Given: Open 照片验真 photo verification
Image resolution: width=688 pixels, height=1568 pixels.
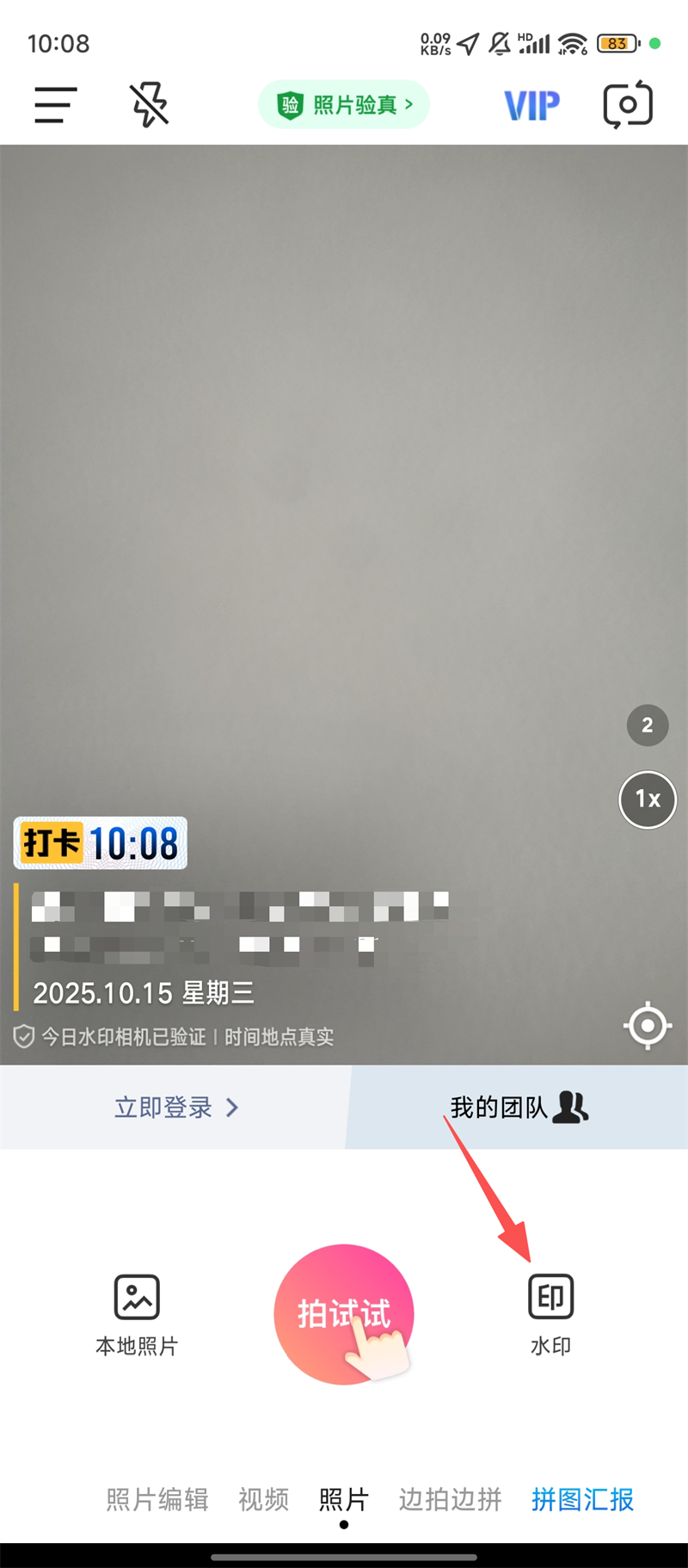Looking at the screenshot, I should pyautogui.click(x=344, y=105).
